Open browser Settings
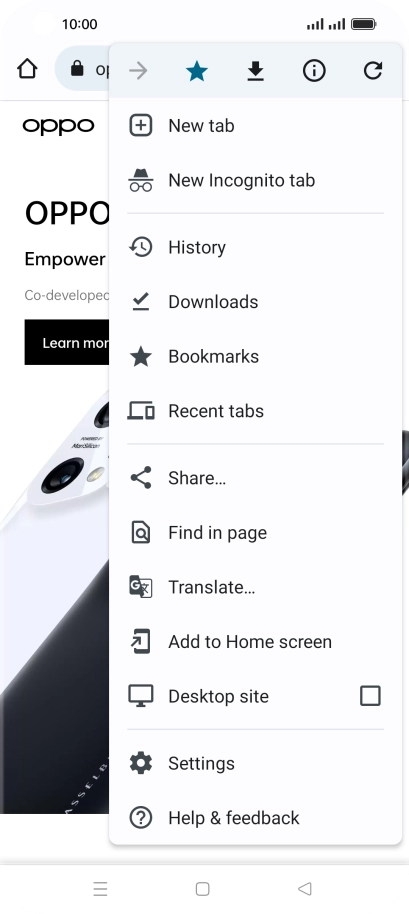The image size is (409, 914). tap(255, 764)
